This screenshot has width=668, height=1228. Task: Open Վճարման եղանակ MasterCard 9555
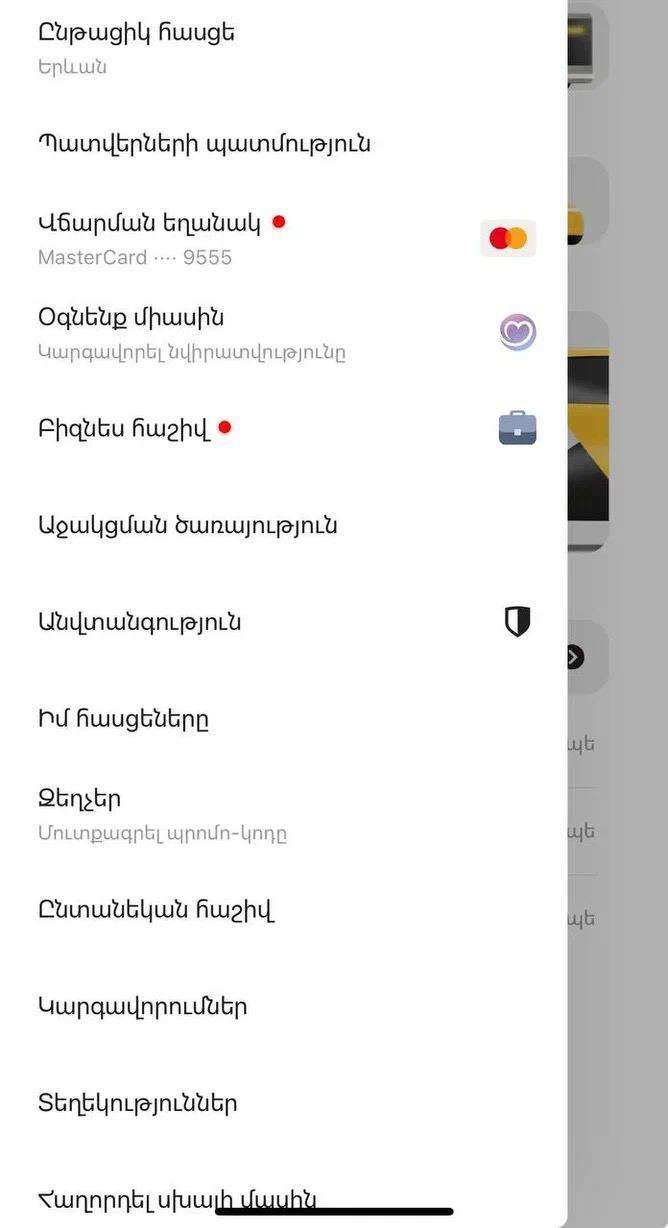tap(150, 238)
